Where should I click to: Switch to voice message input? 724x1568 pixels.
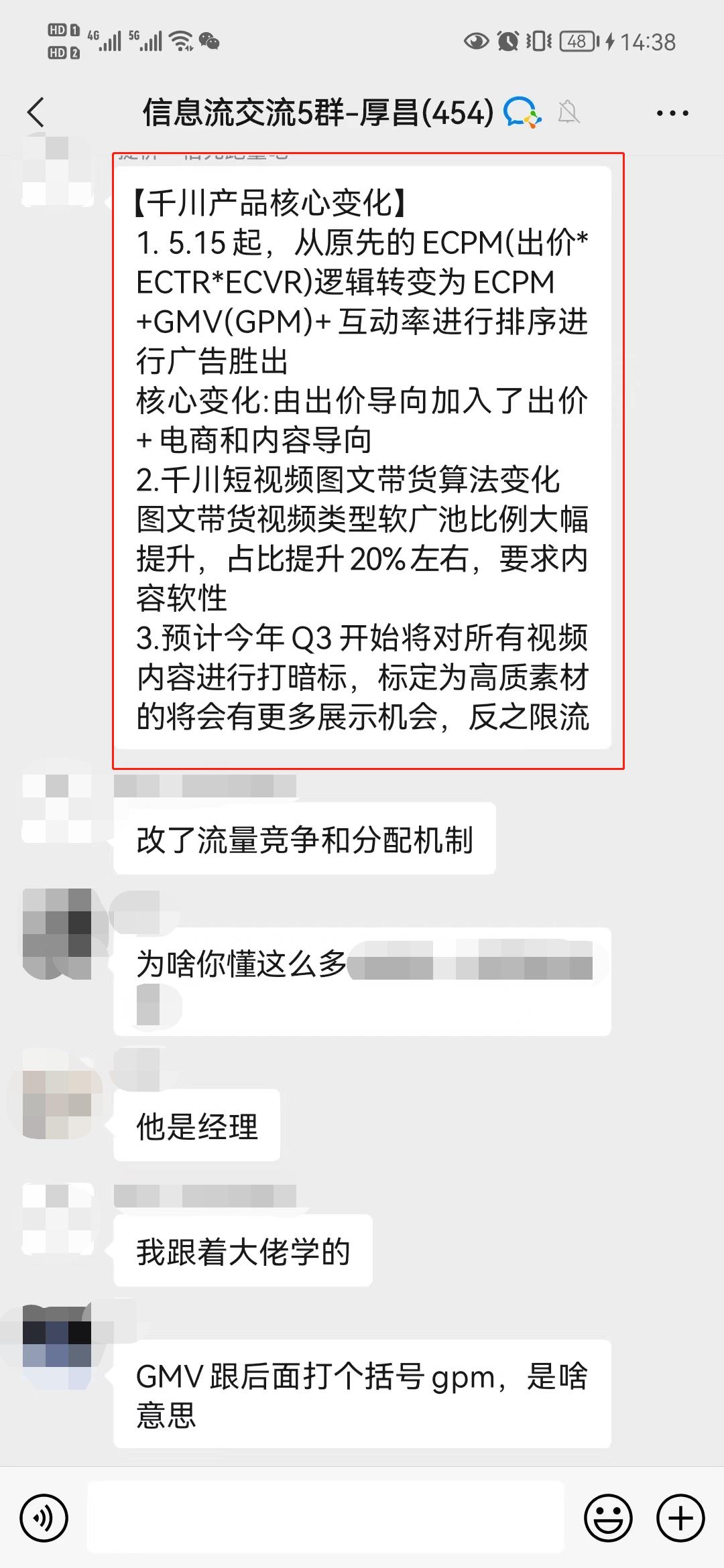(44, 1518)
